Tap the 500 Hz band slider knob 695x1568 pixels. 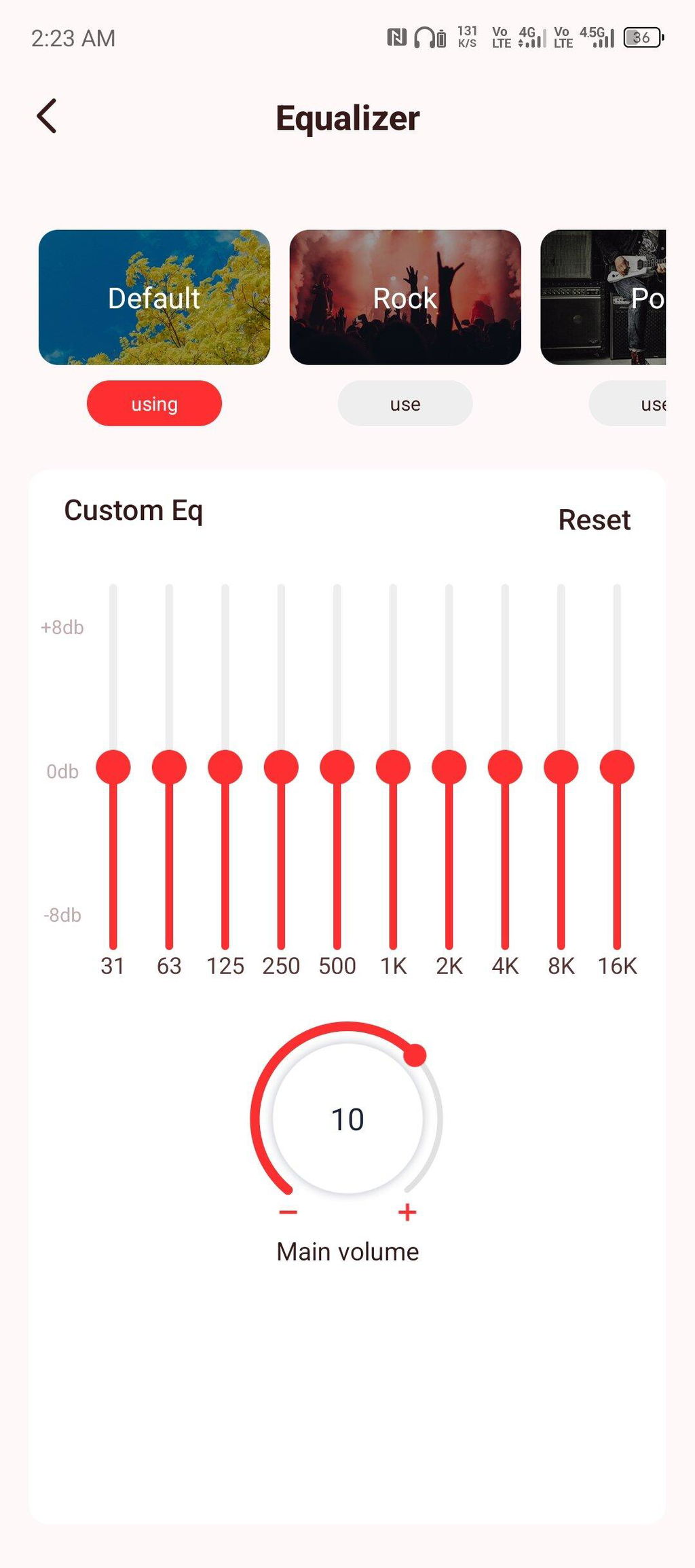pyautogui.click(x=337, y=768)
